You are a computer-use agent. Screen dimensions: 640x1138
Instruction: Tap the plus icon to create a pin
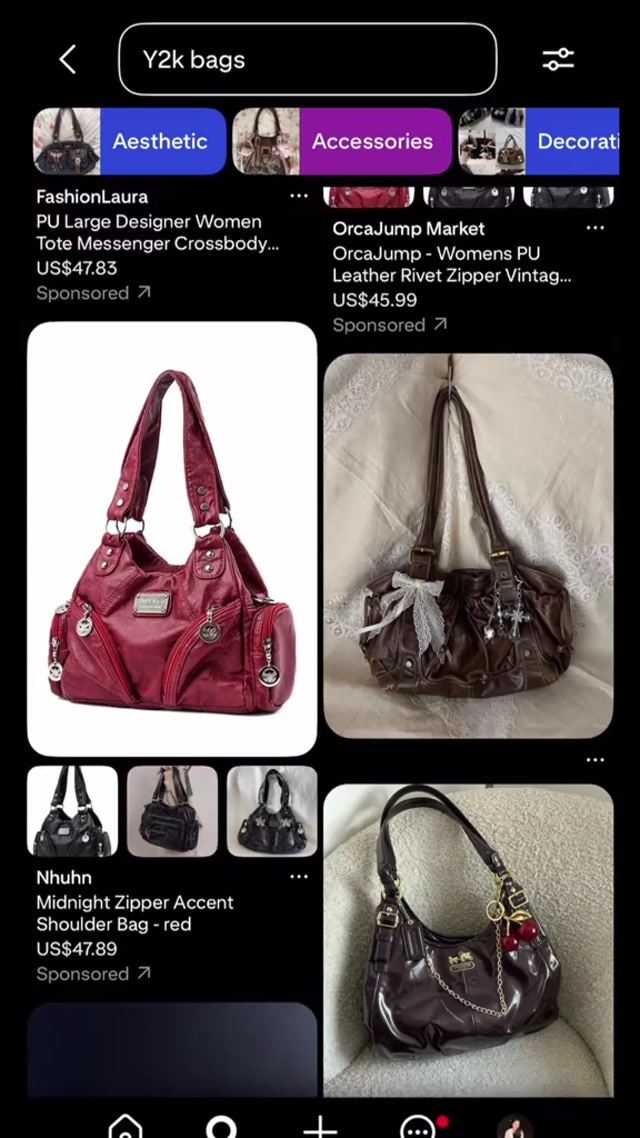(x=320, y=1126)
